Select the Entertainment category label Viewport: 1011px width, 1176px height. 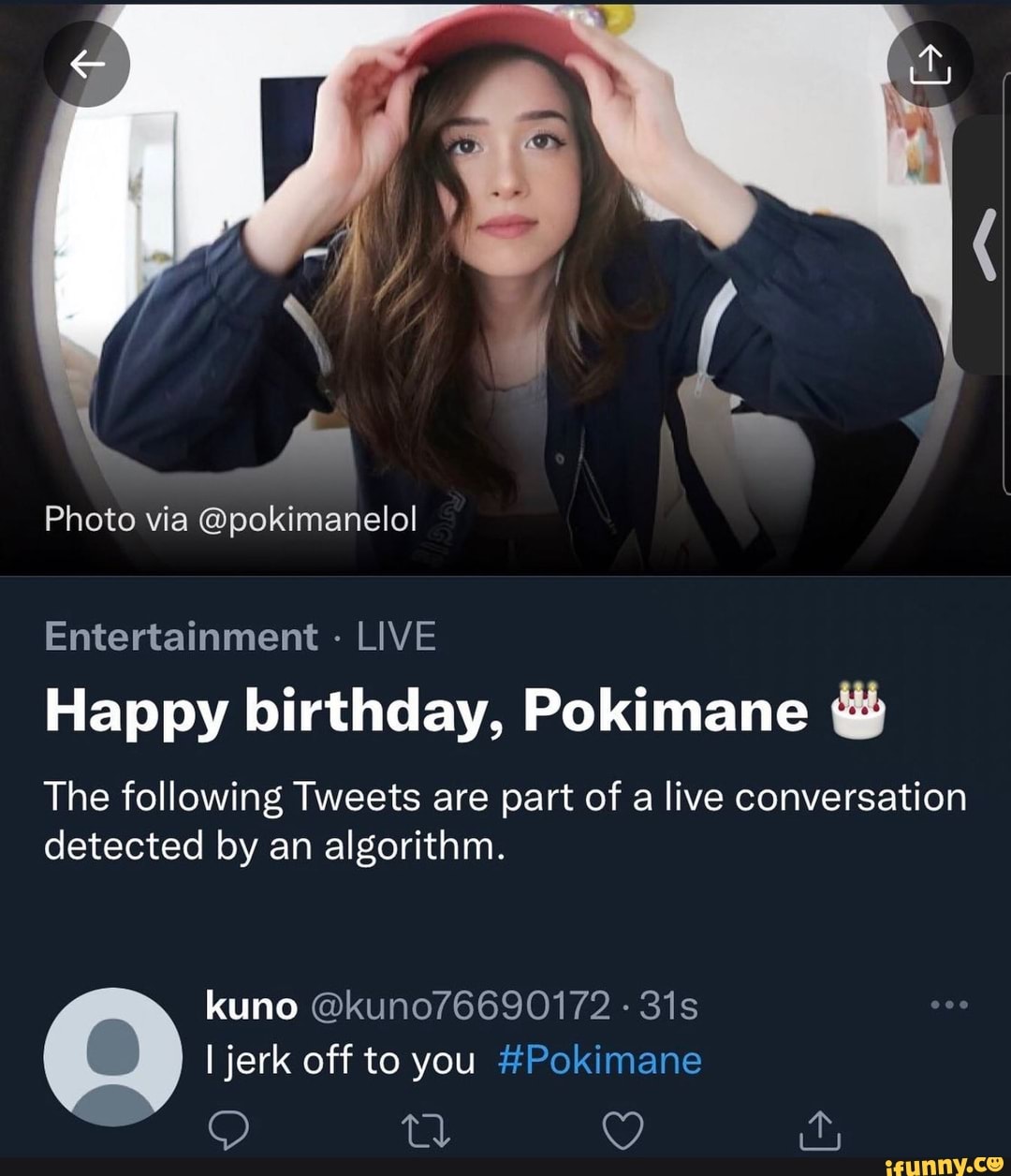tap(180, 635)
